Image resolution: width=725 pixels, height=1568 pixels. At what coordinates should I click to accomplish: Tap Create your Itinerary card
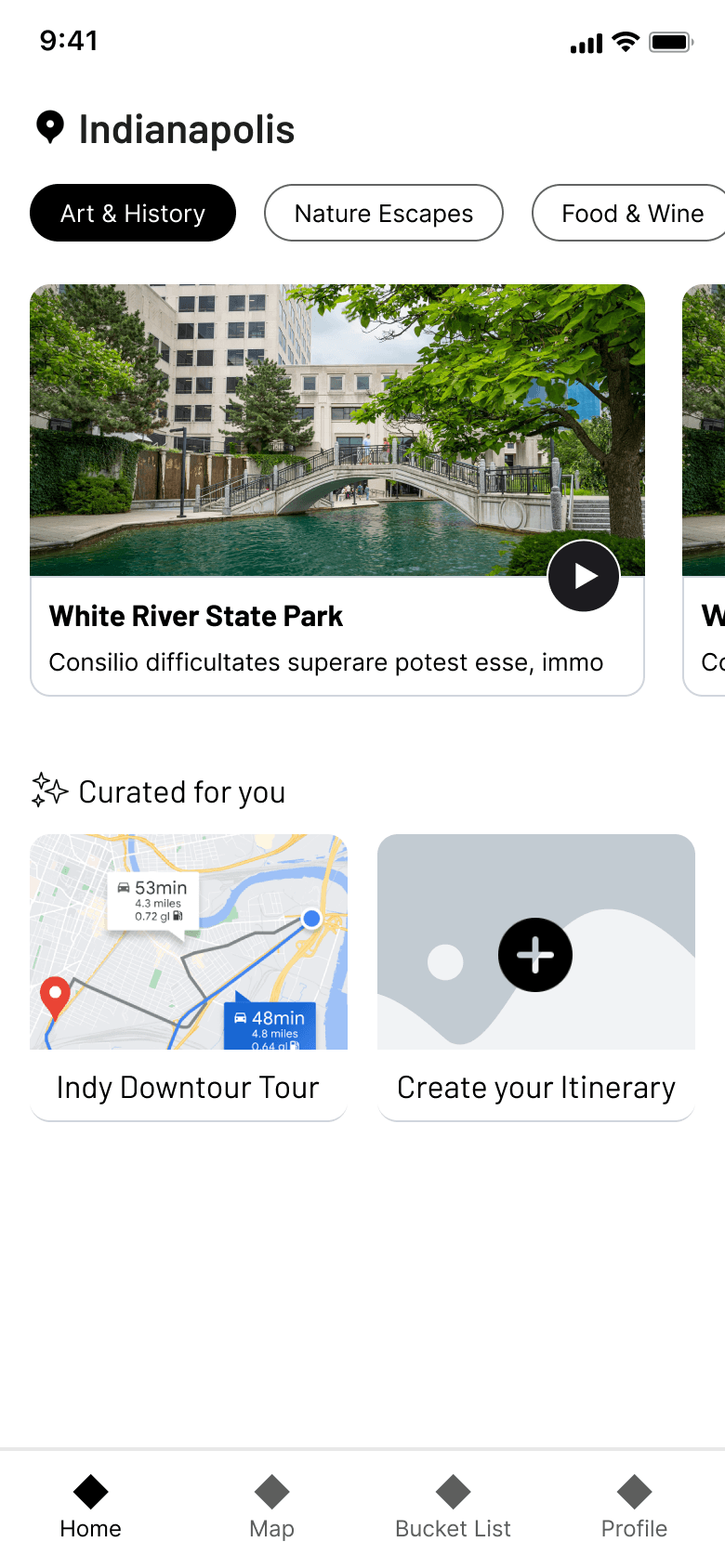pos(535,977)
